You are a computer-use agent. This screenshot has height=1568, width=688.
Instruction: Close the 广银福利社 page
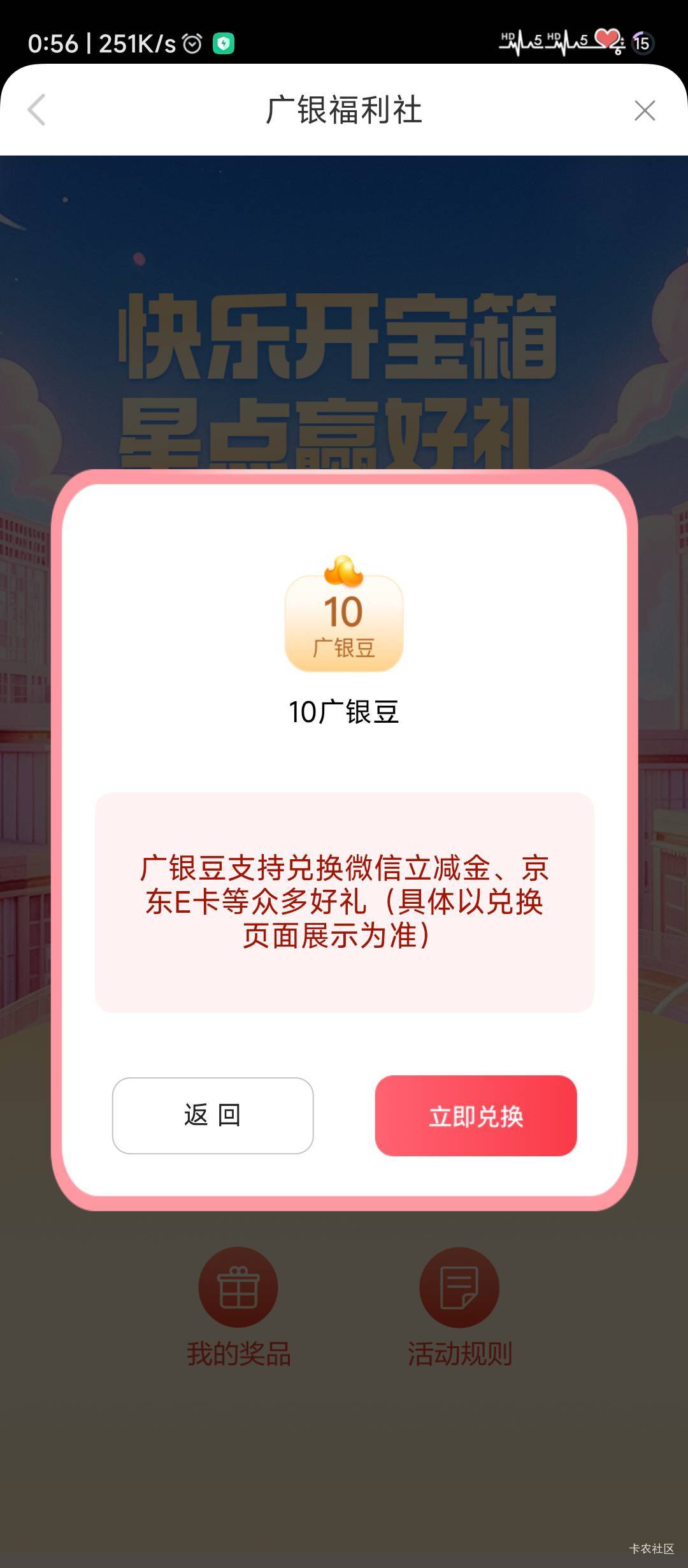click(645, 110)
